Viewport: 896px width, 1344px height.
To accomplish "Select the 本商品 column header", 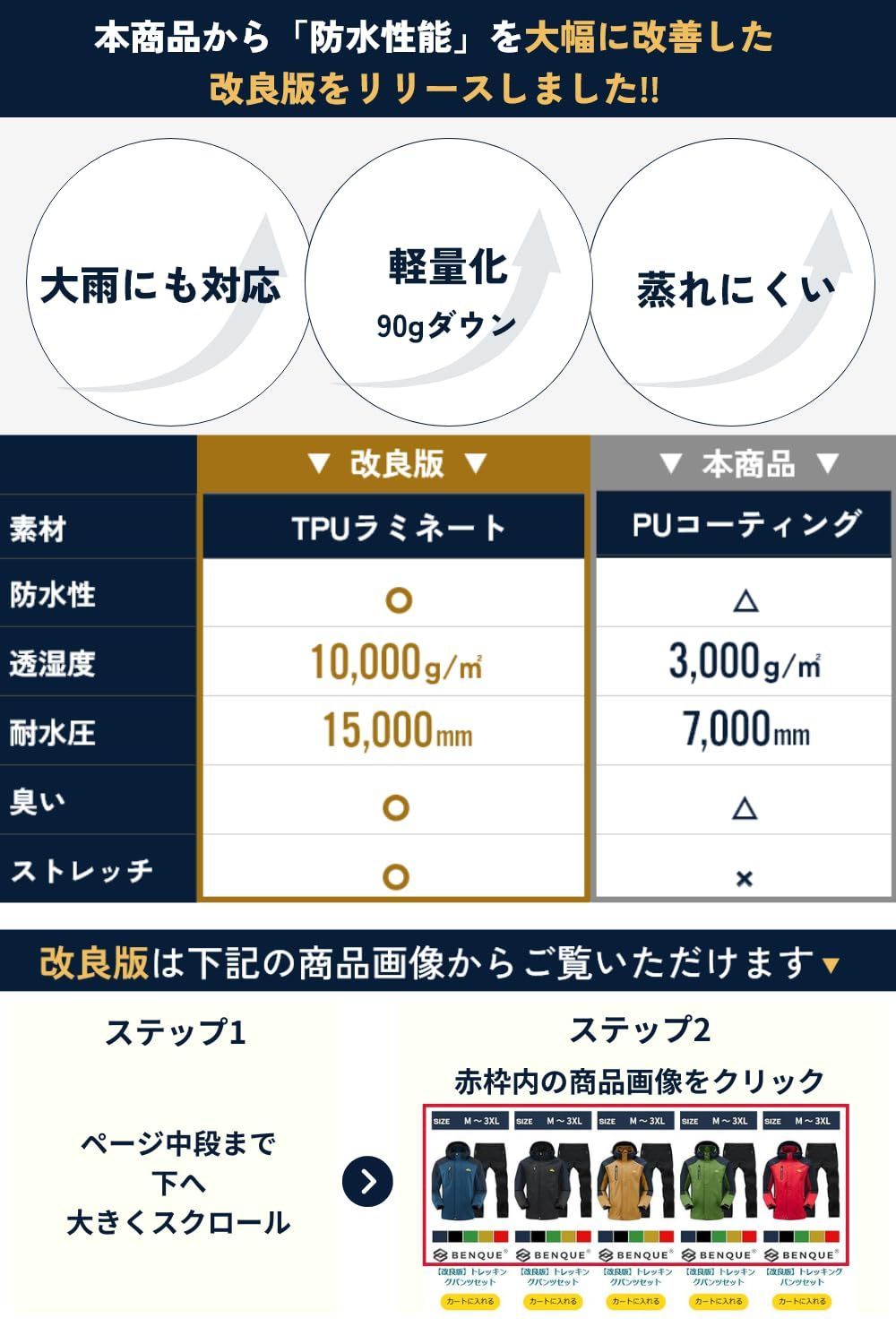I will pyautogui.click(x=751, y=464).
